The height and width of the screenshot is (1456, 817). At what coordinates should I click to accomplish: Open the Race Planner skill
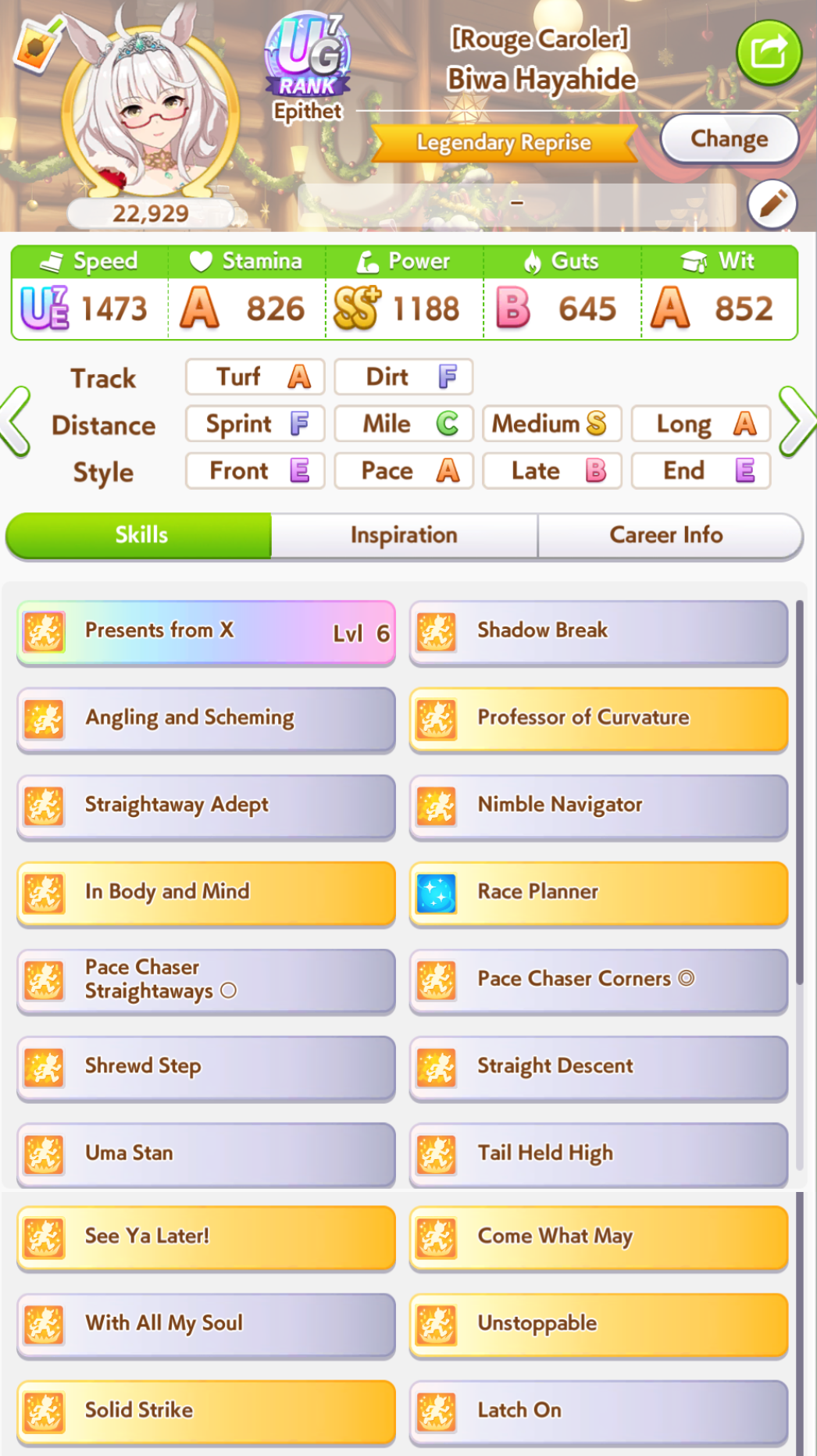(x=598, y=893)
